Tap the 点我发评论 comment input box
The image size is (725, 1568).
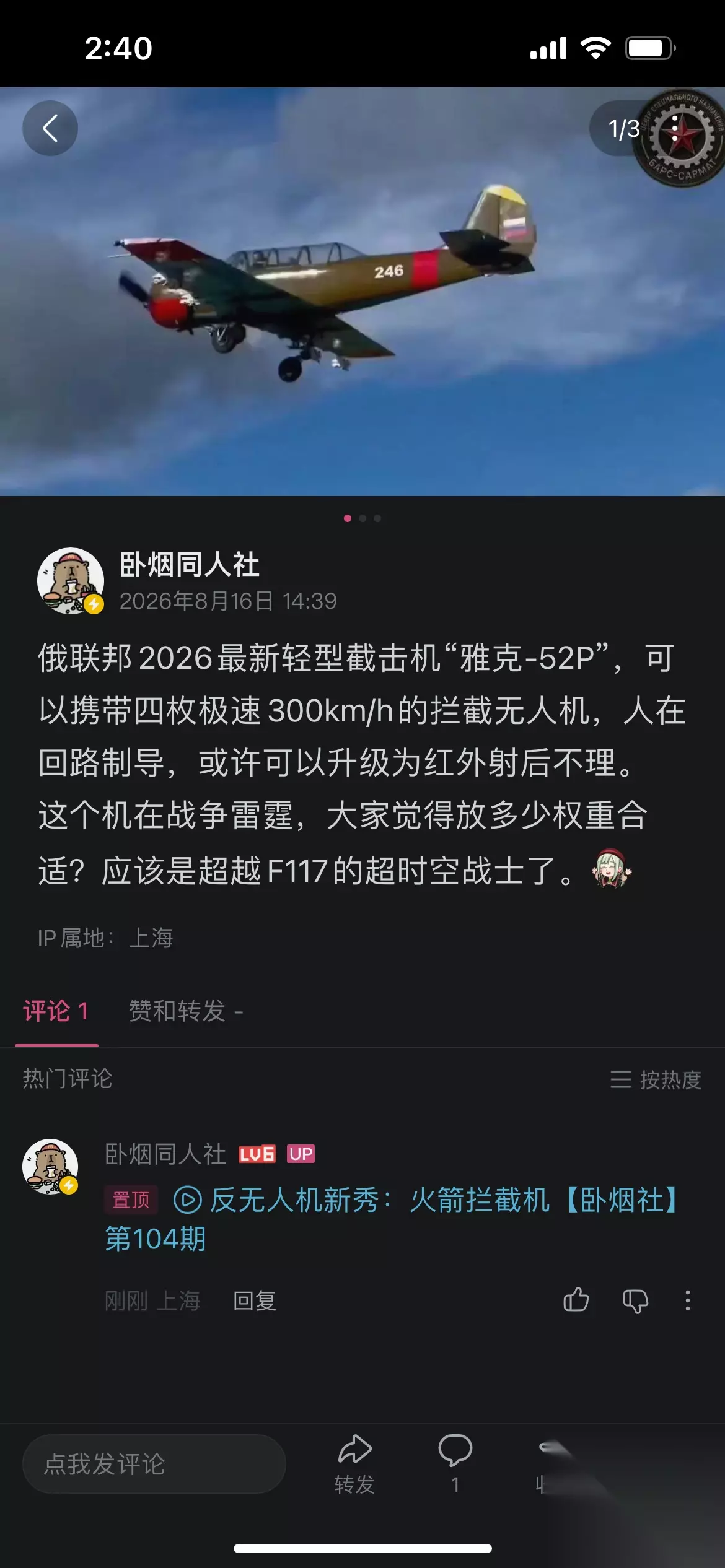tap(154, 1464)
